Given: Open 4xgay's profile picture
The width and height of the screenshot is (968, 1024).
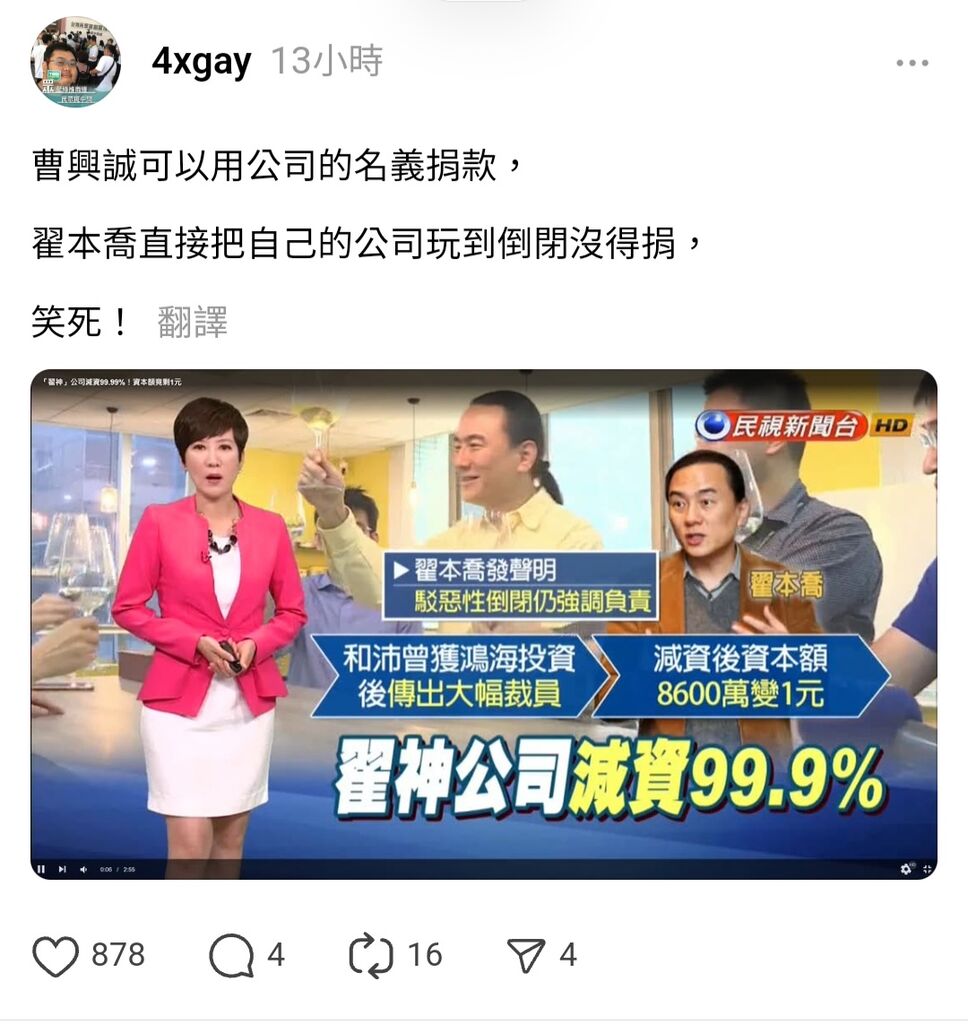Looking at the screenshot, I should [76, 62].
